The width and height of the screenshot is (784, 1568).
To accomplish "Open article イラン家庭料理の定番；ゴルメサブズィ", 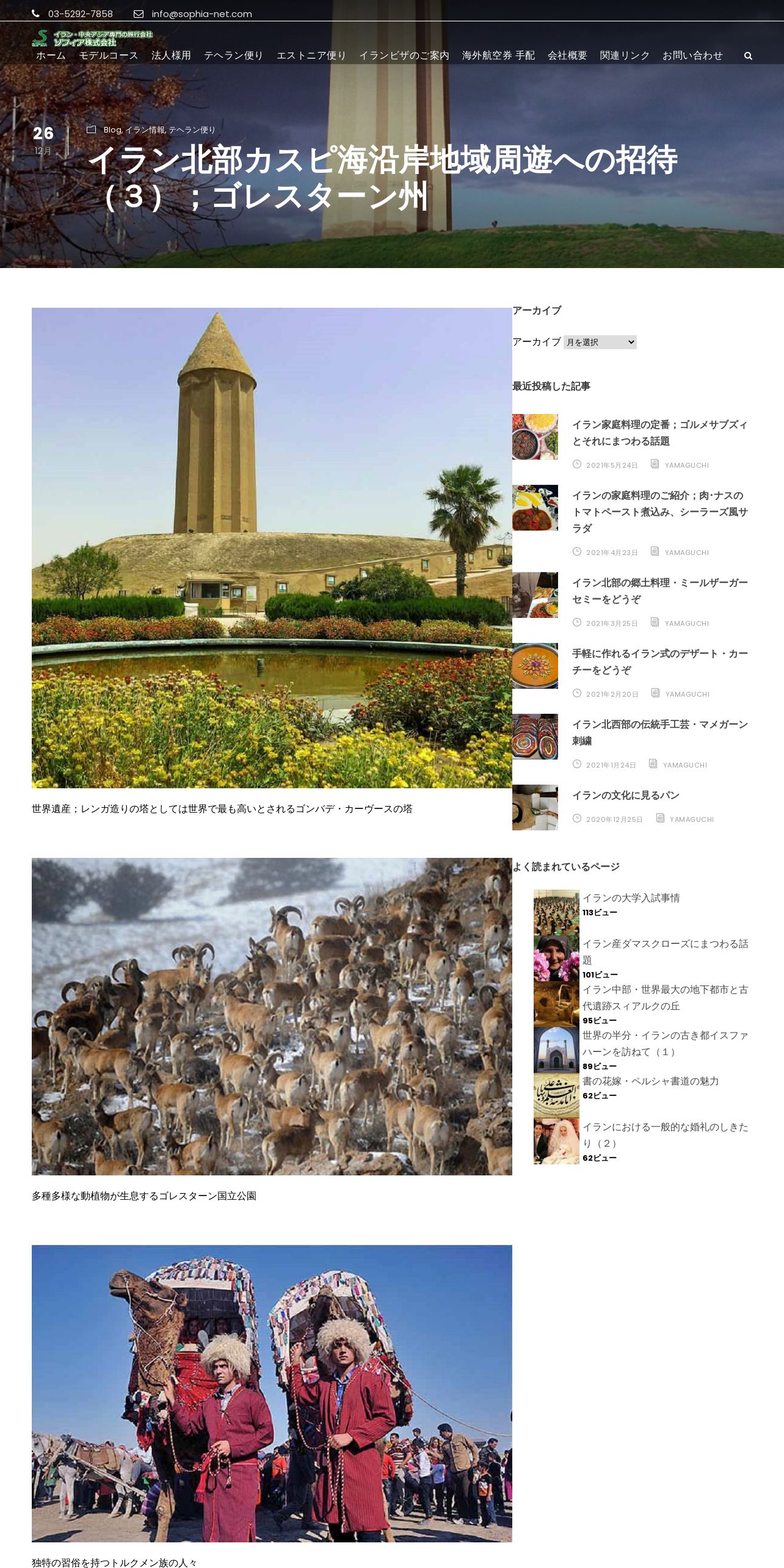I will [x=659, y=433].
